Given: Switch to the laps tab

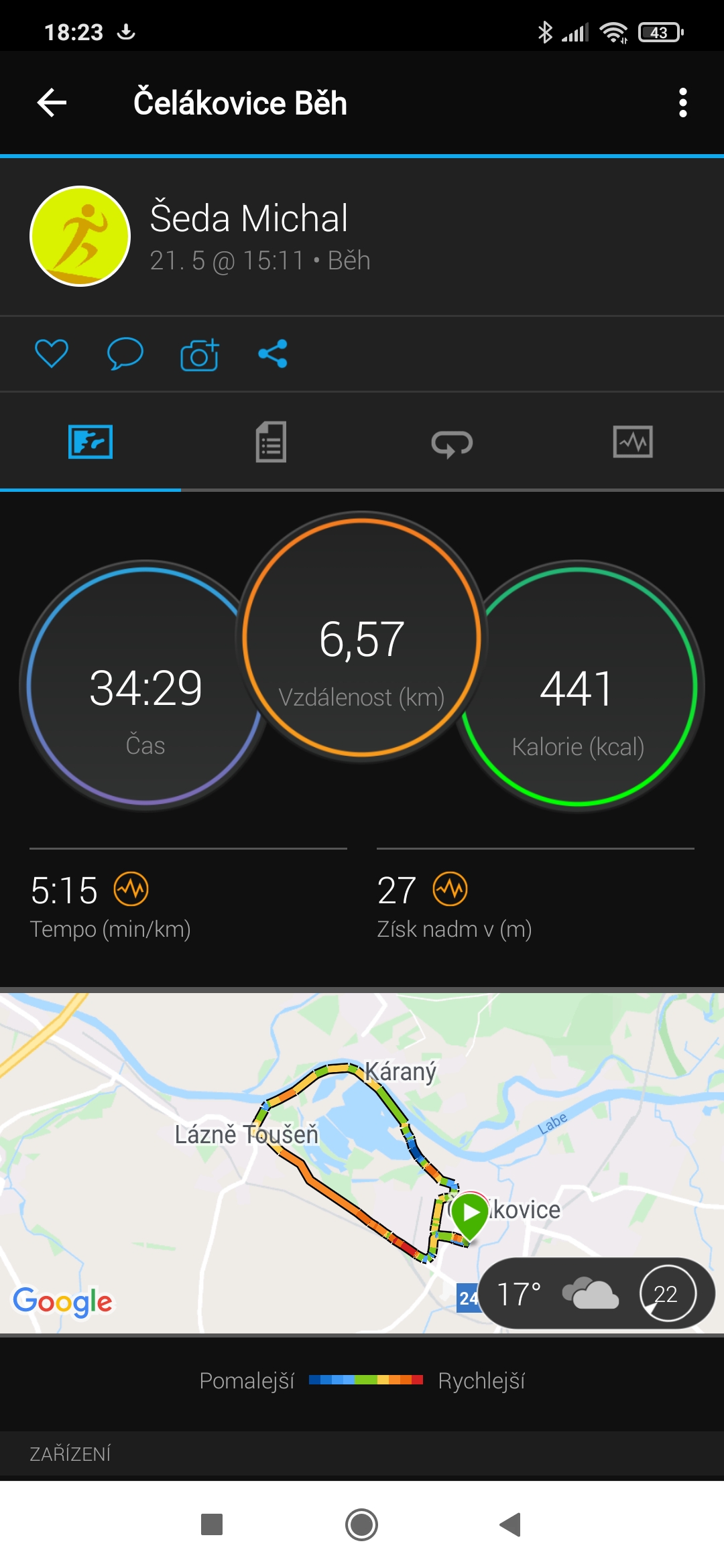Looking at the screenshot, I should (452, 443).
